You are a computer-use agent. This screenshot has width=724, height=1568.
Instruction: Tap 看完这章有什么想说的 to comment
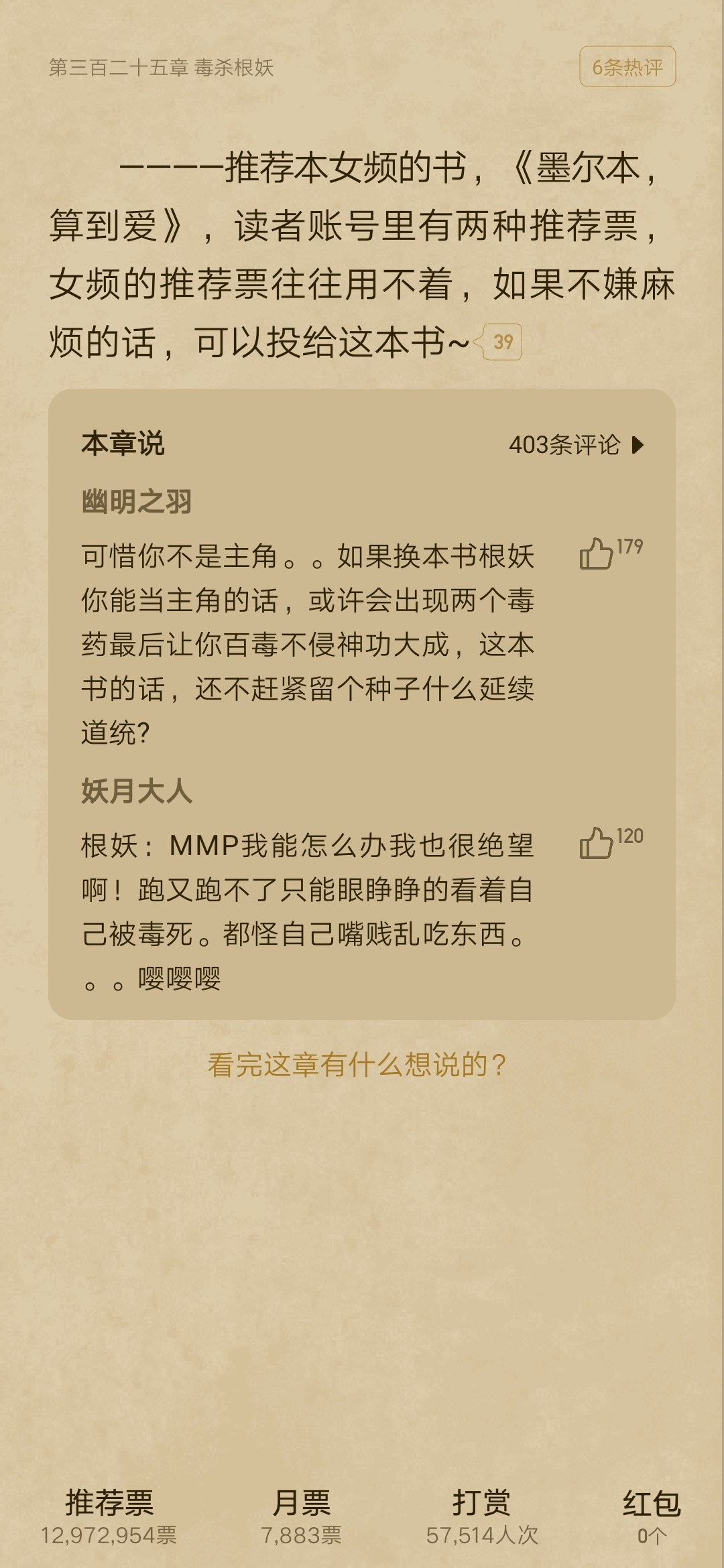[x=357, y=1064]
